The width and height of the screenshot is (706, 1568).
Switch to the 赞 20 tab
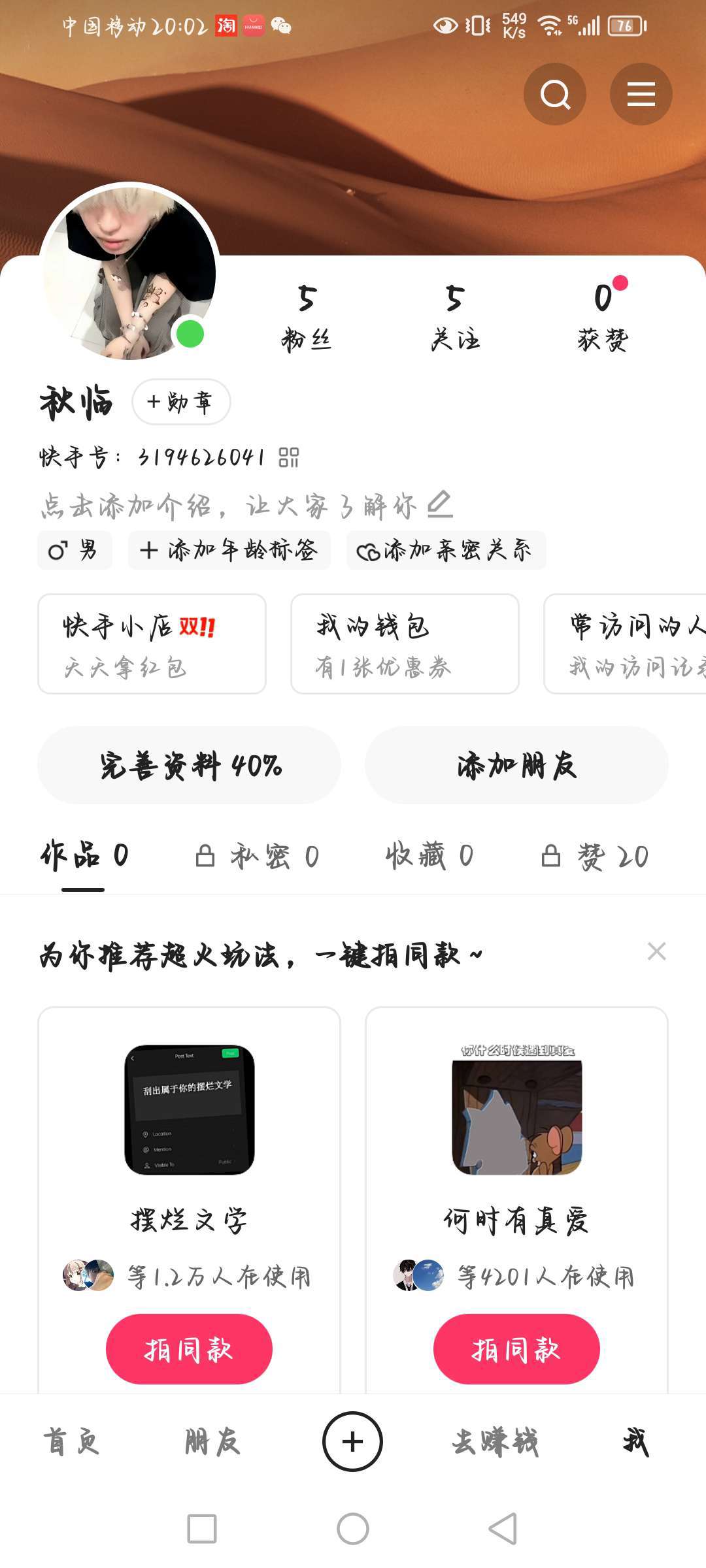tap(595, 857)
